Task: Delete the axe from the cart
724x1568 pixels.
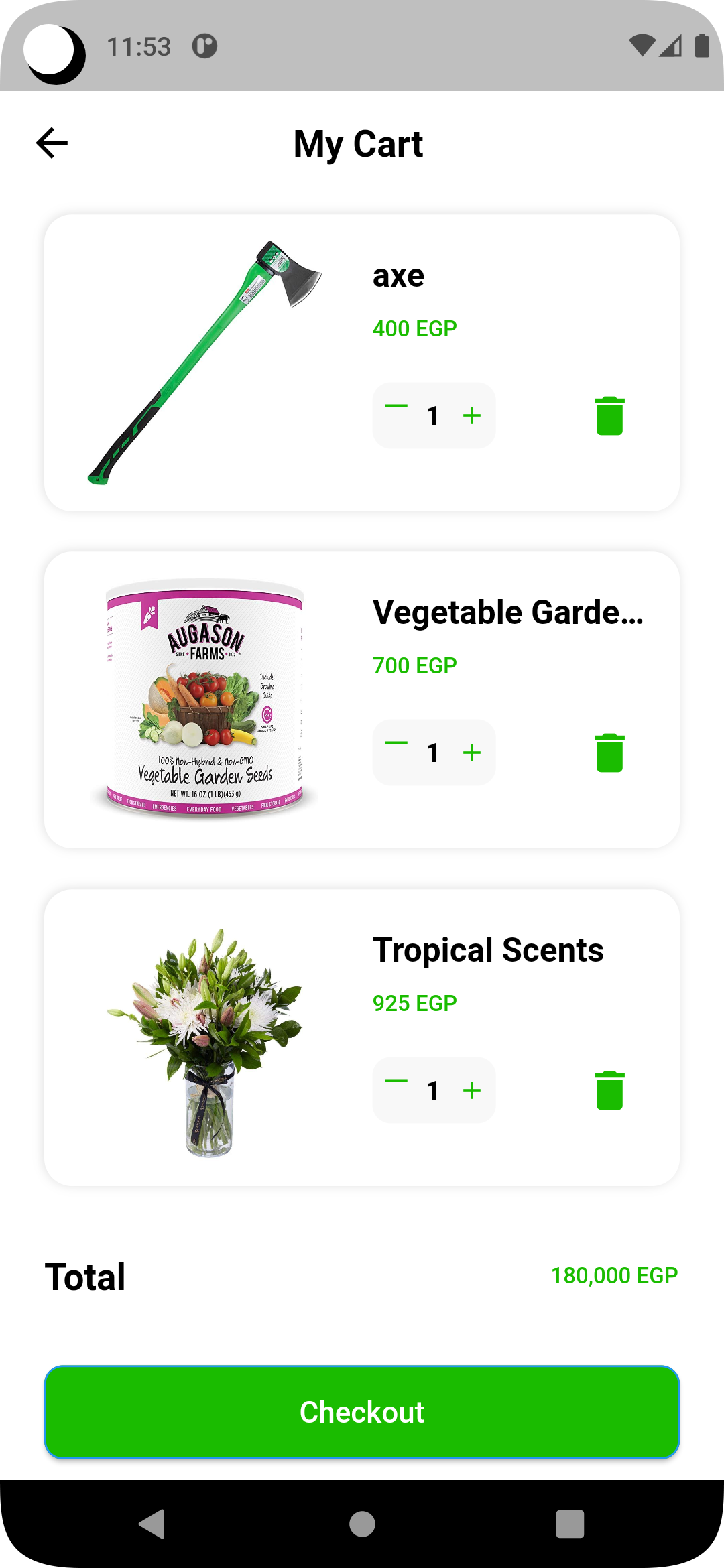Action: click(609, 416)
